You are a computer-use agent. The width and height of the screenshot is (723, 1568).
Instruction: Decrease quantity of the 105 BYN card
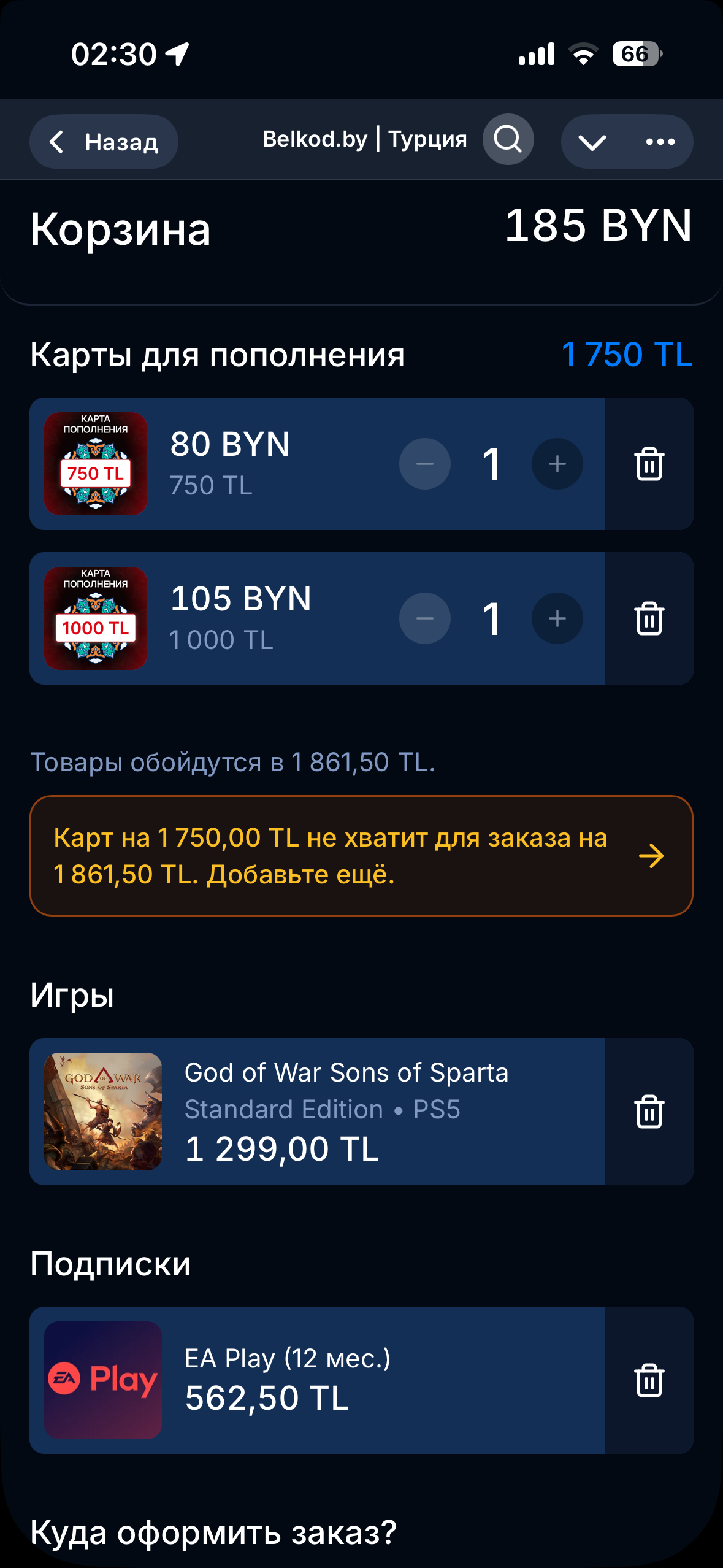[424, 619]
